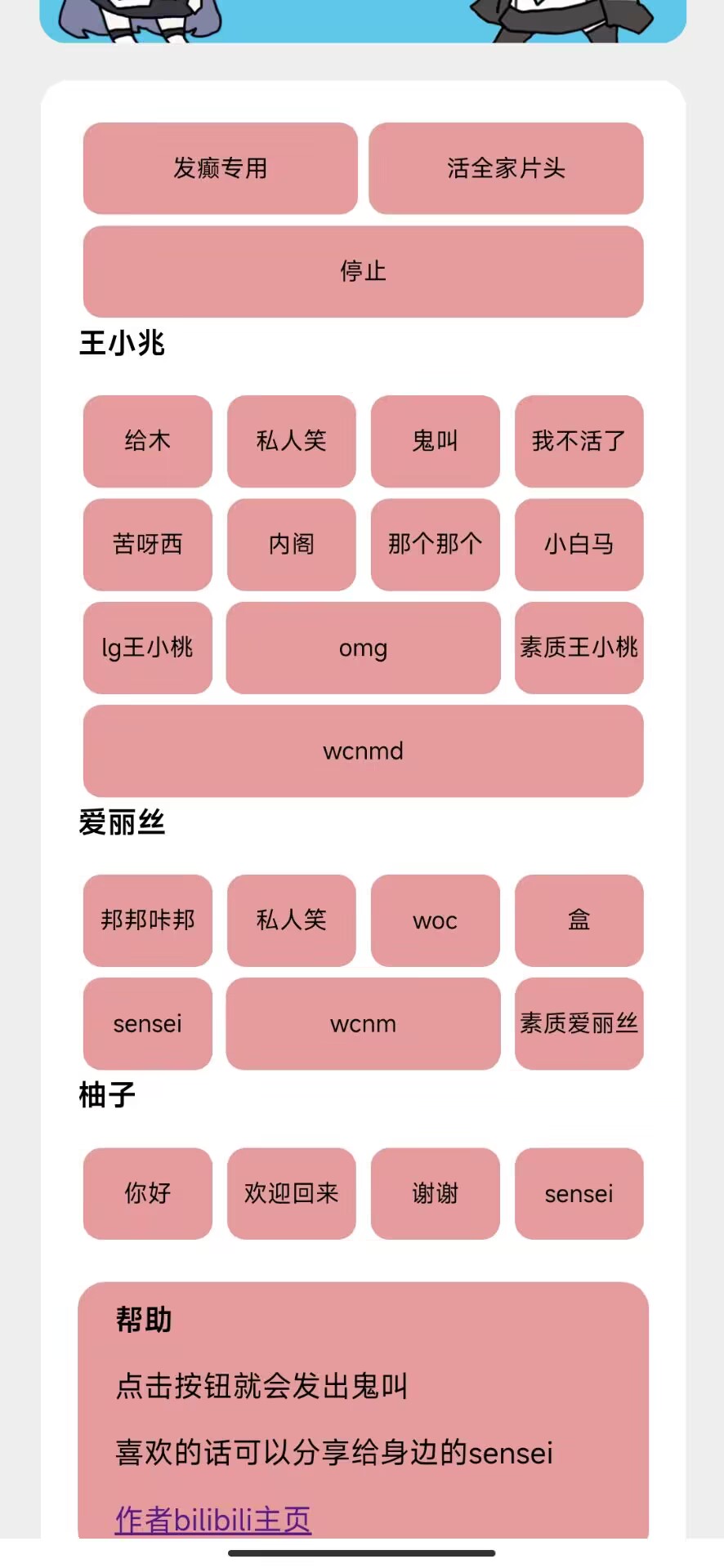Click the 小白马 sound
The width and height of the screenshot is (724, 1568).
(579, 545)
